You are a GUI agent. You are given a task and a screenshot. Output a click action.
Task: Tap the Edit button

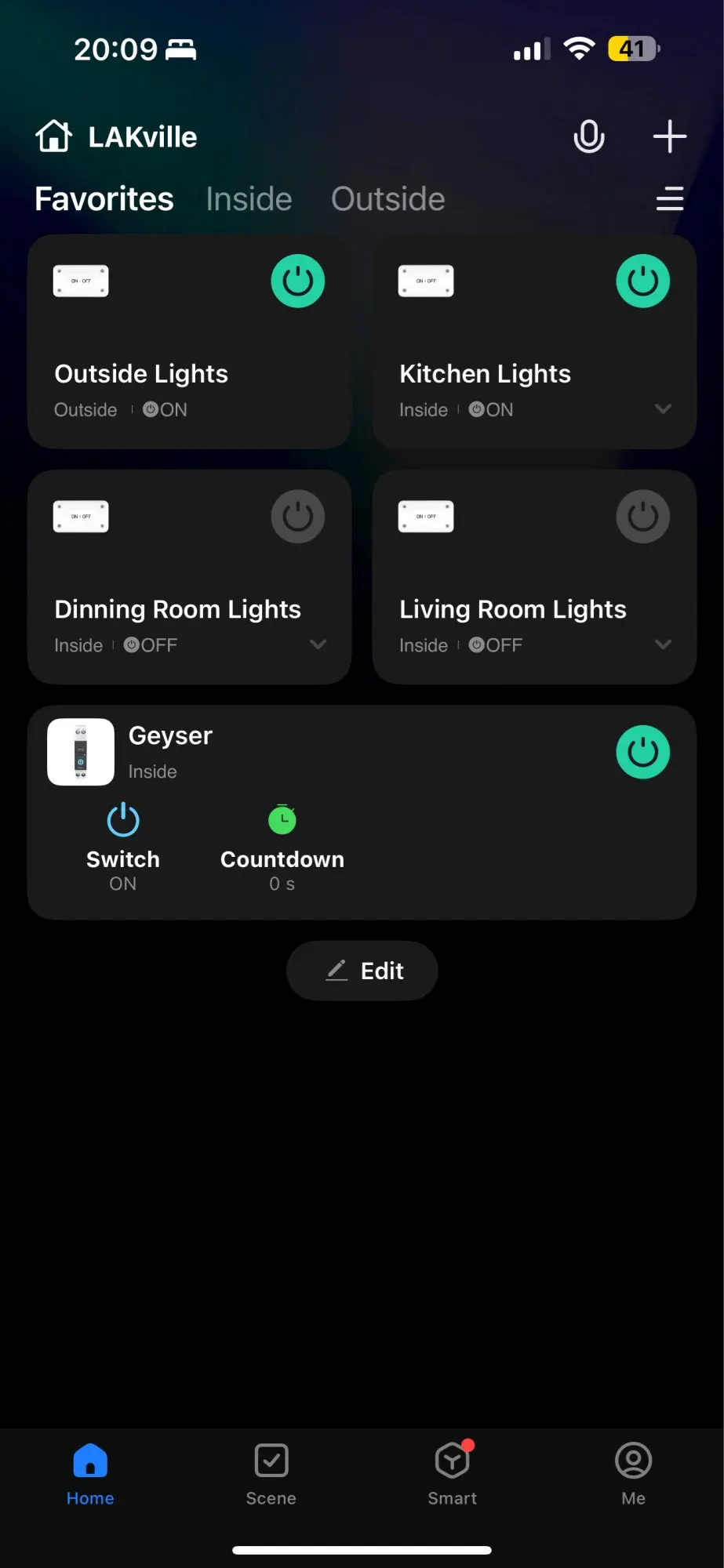click(362, 971)
